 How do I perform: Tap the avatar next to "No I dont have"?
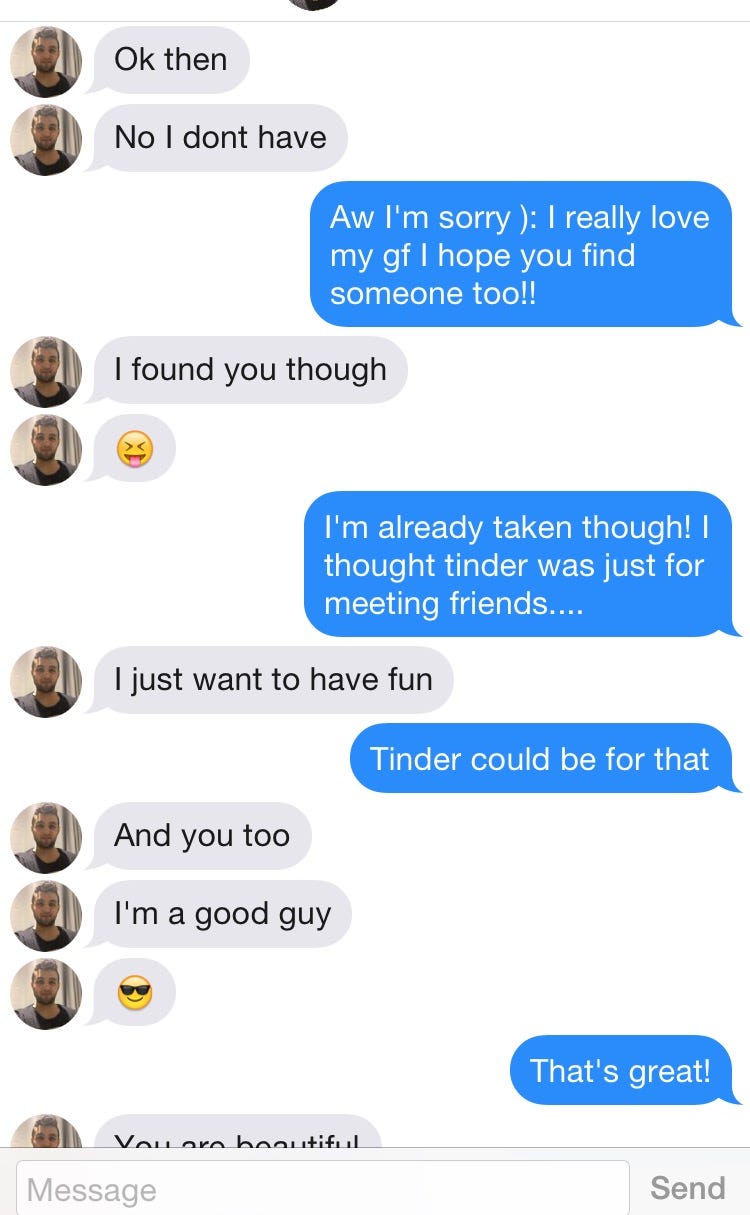tap(46, 139)
